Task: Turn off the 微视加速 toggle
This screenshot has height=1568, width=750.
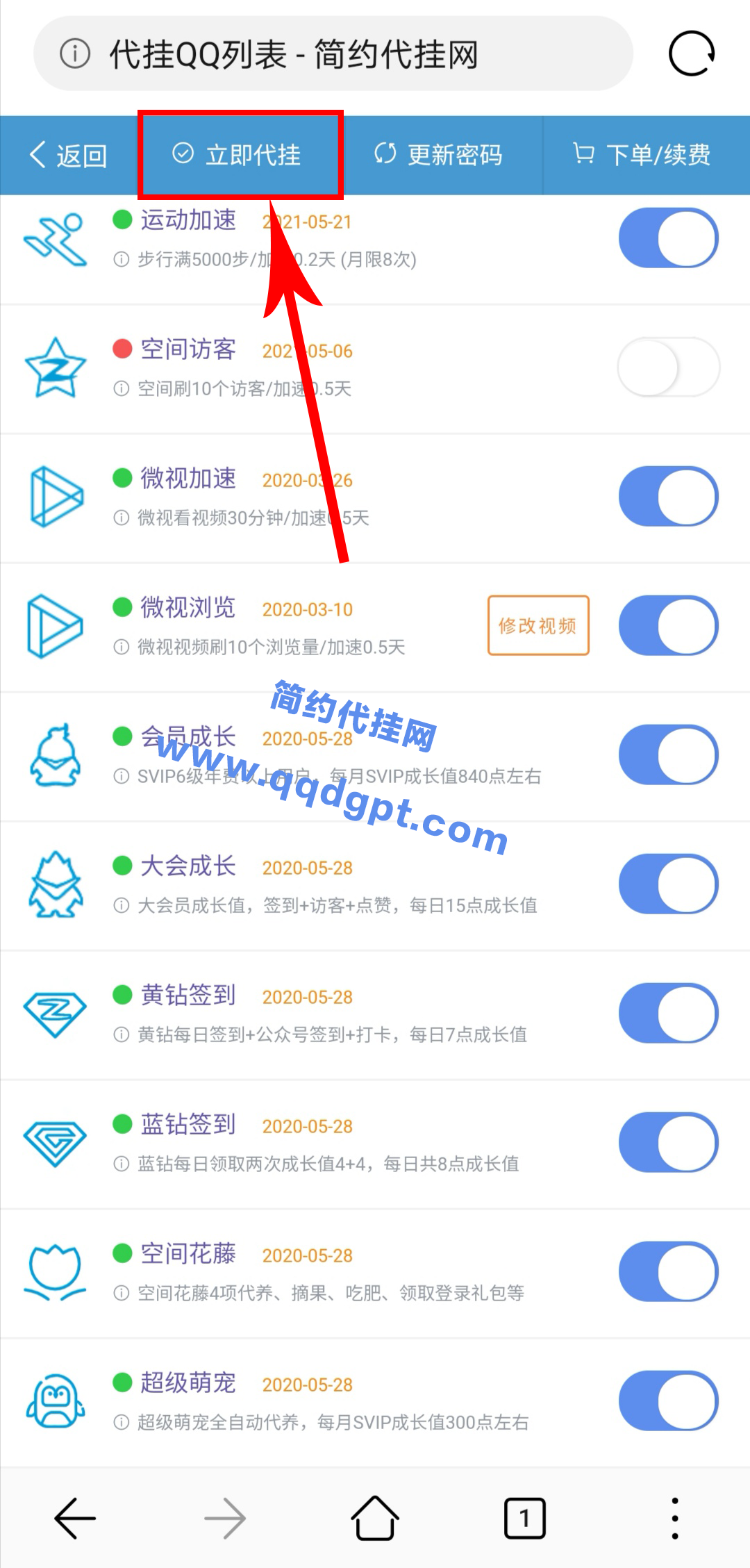Action: pos(669,496)
